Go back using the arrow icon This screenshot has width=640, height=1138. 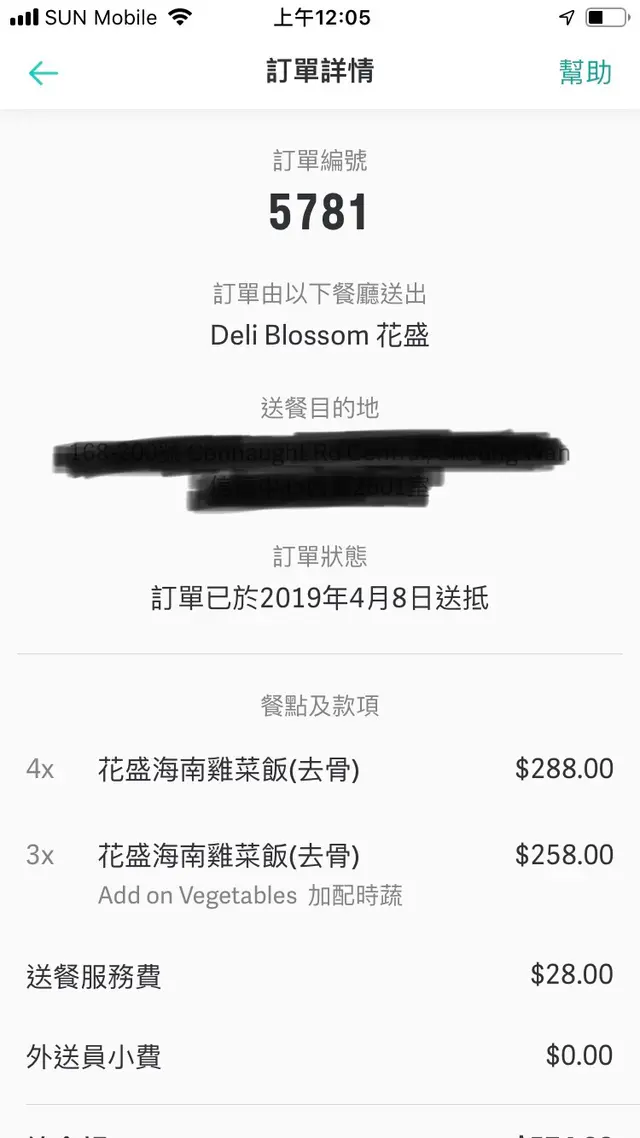tap(43, 73)
